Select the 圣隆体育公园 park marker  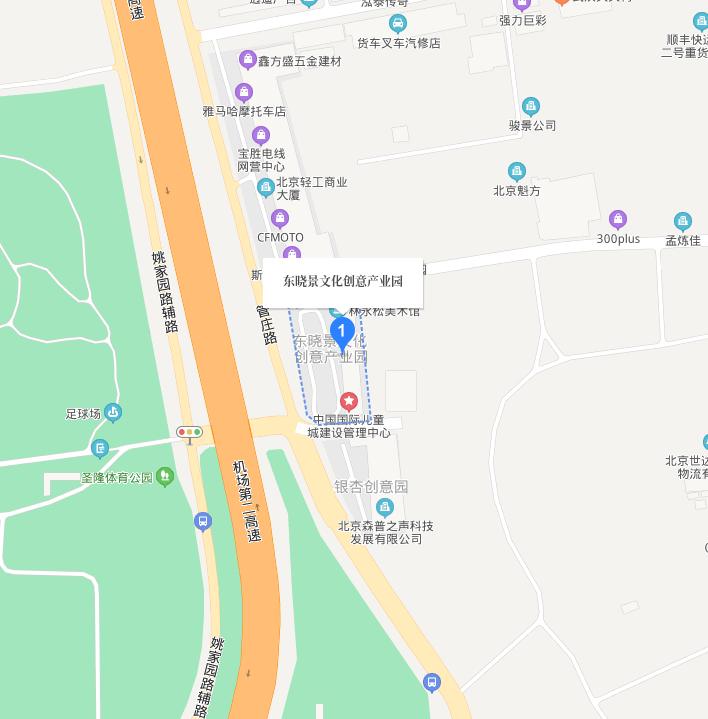click(164, 477)
